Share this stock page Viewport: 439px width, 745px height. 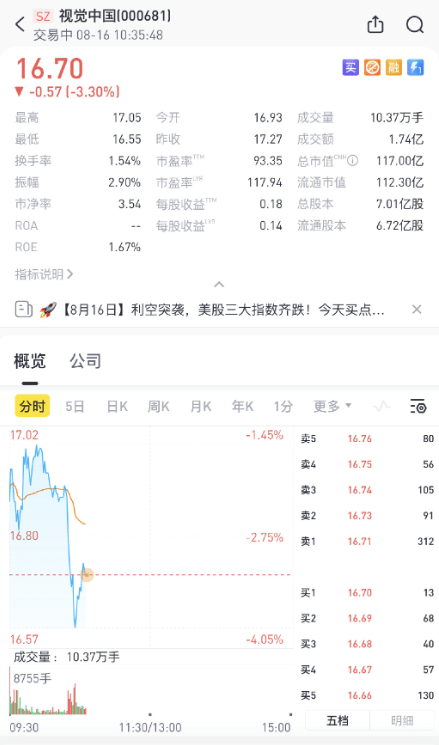pos(375,24)
